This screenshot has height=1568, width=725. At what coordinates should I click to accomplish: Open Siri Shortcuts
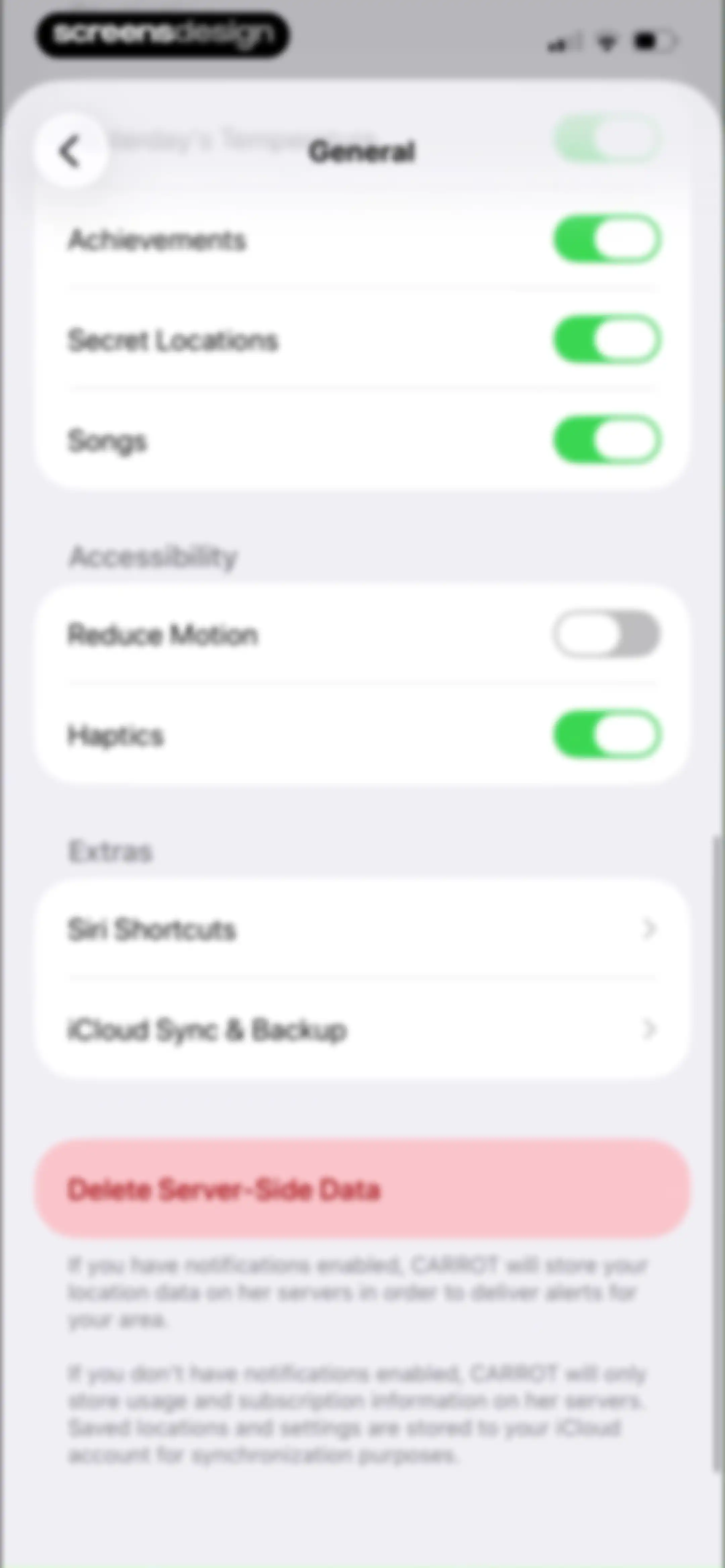pyautogui.click(x=363, y=929)
